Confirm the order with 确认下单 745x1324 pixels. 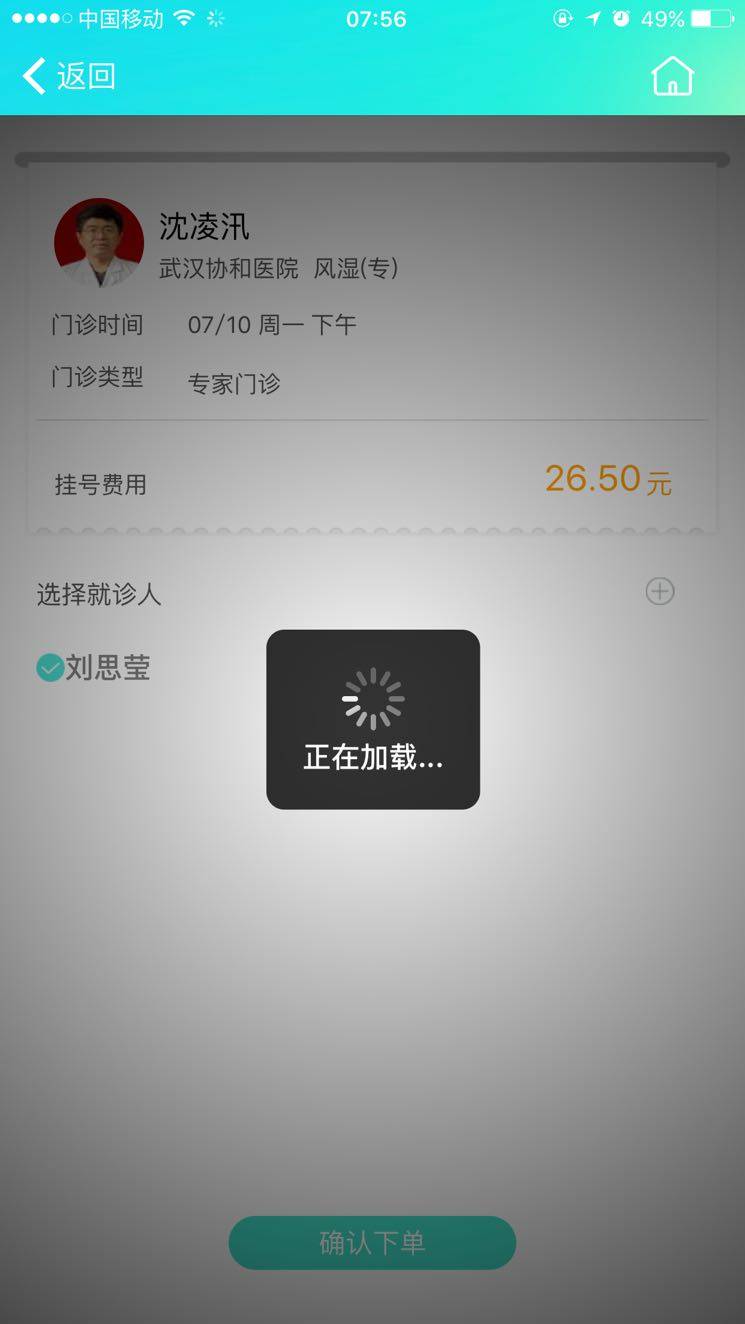(x=372, y=1243)
